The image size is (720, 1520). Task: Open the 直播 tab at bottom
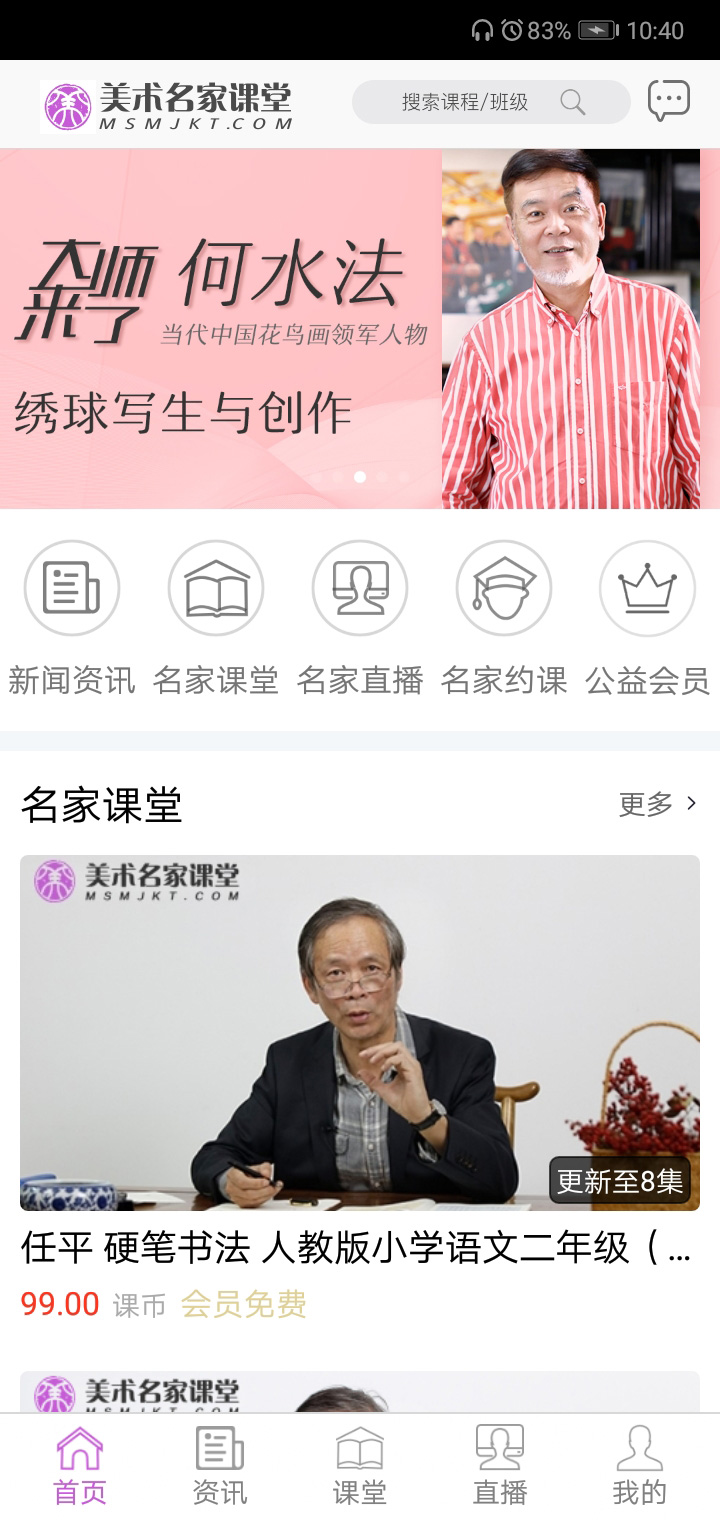(499, 1463)
